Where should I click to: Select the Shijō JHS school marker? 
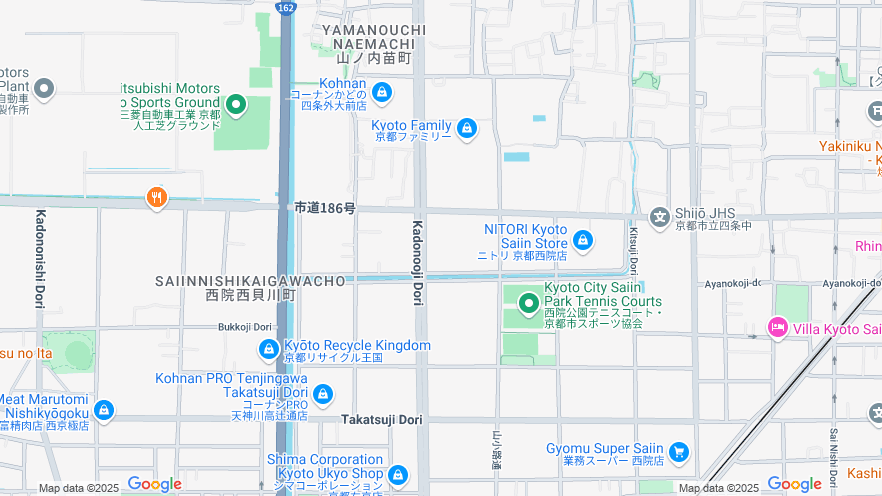659,216
